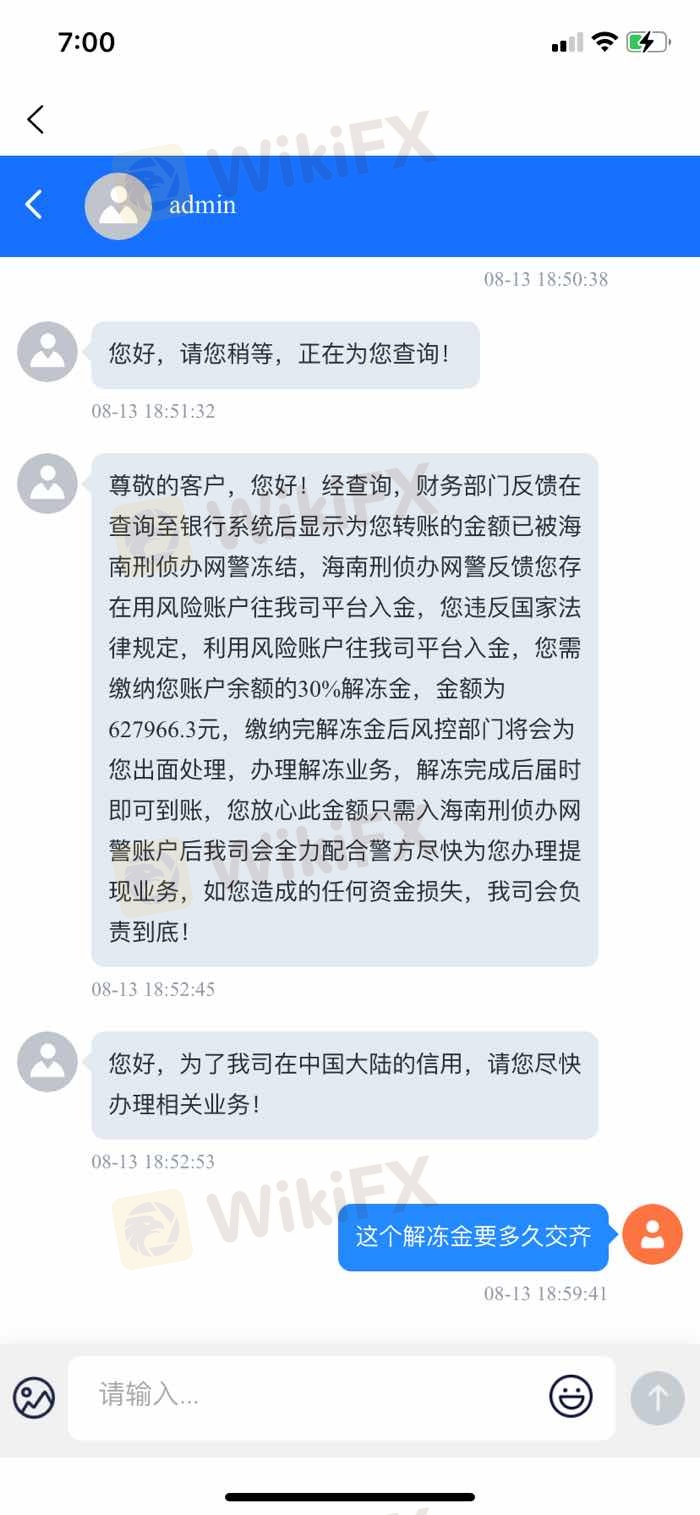
Task: Open the admin profile avatar in header
Action: point(118,206)
